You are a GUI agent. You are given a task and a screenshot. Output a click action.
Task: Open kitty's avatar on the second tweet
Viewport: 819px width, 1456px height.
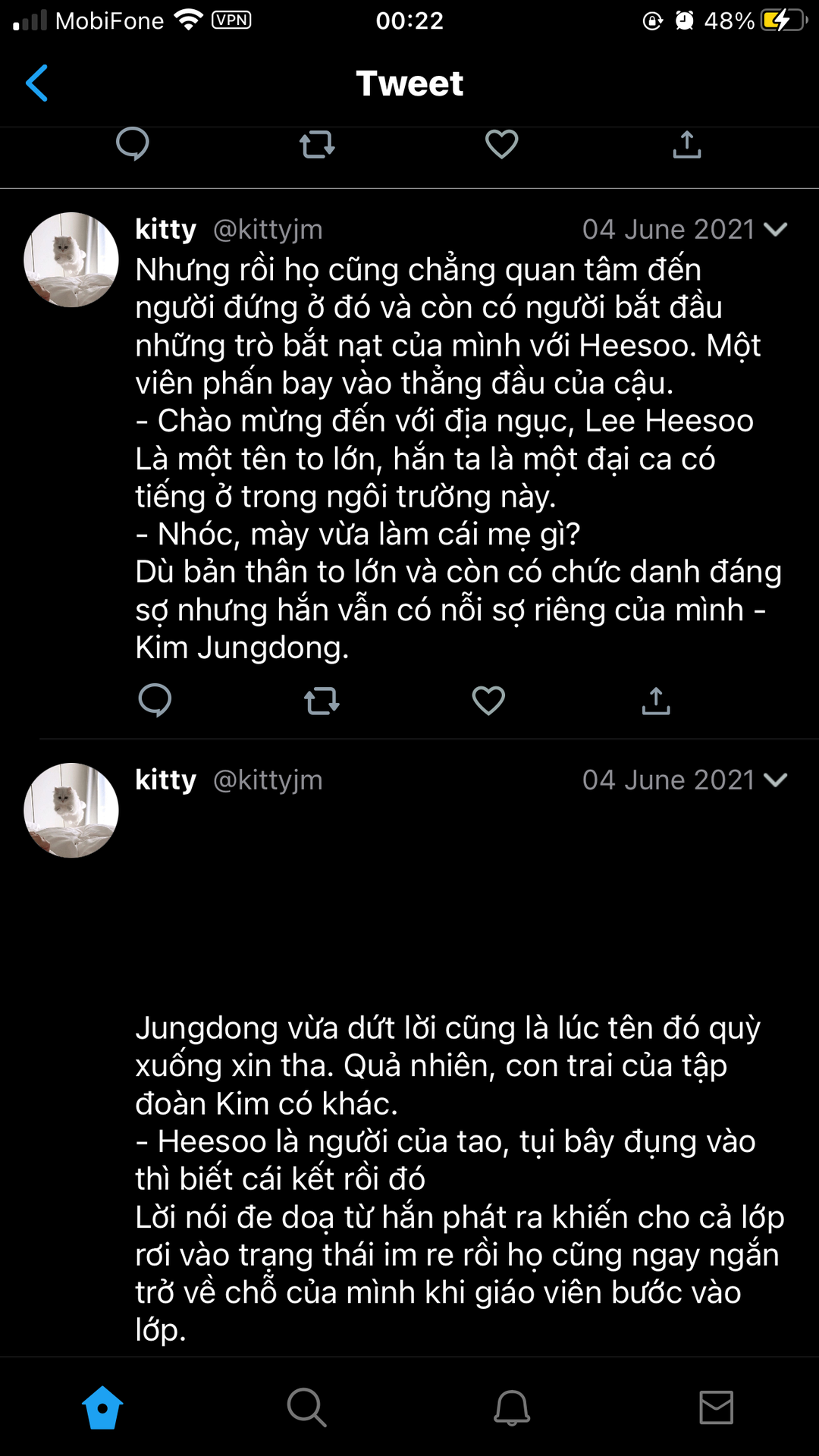(x=71, y=810)
